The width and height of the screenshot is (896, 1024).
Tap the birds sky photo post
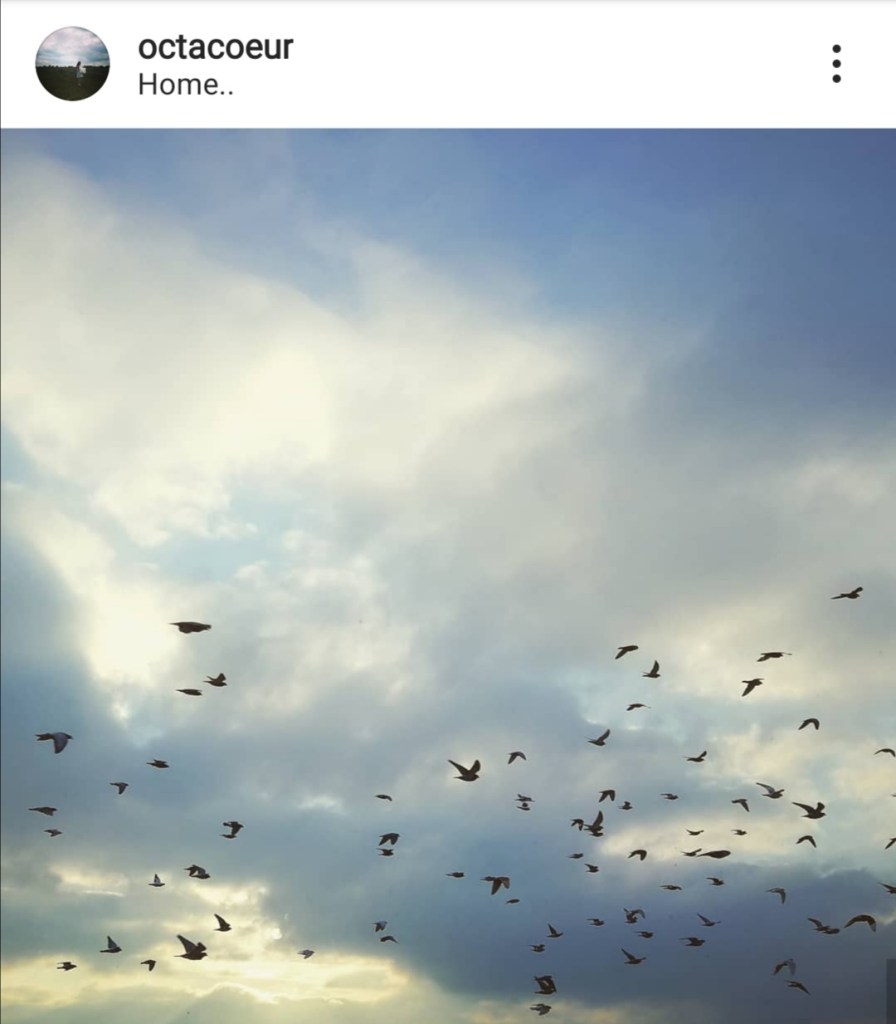tap(448, 575)
